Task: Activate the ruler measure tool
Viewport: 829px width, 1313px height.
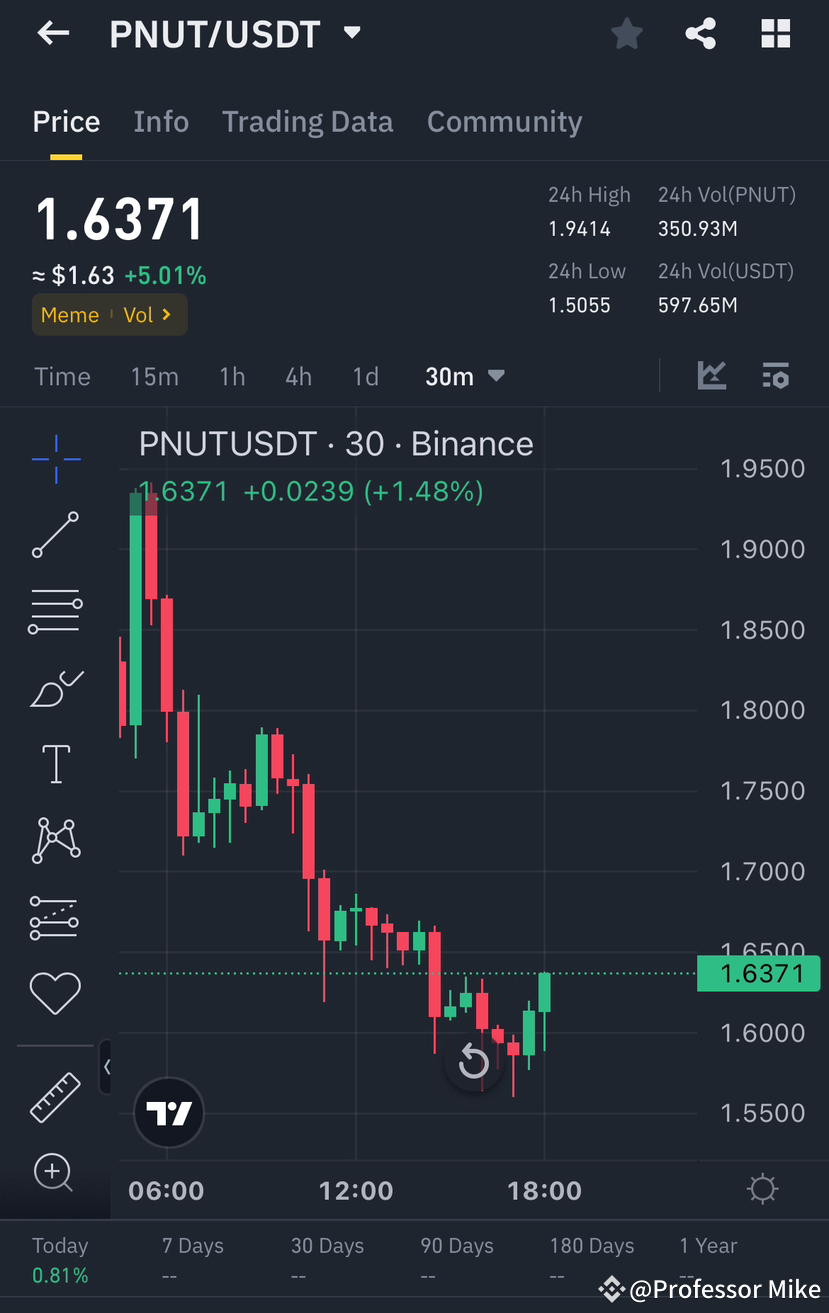Action: pyautogui.click(x=55, y=1097)
